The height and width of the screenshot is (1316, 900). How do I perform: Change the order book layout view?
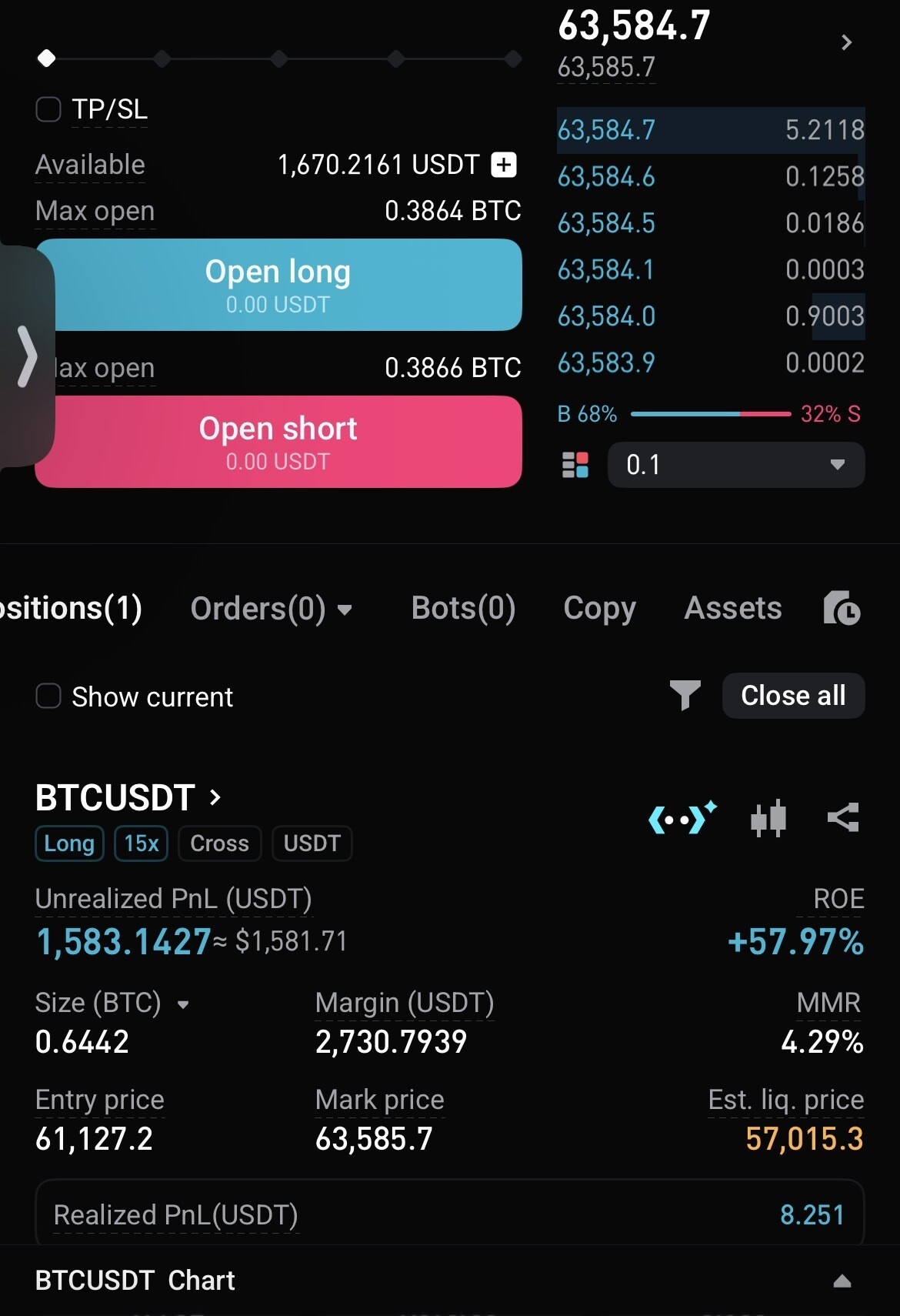pyautogui.click(x=575, y=465)
